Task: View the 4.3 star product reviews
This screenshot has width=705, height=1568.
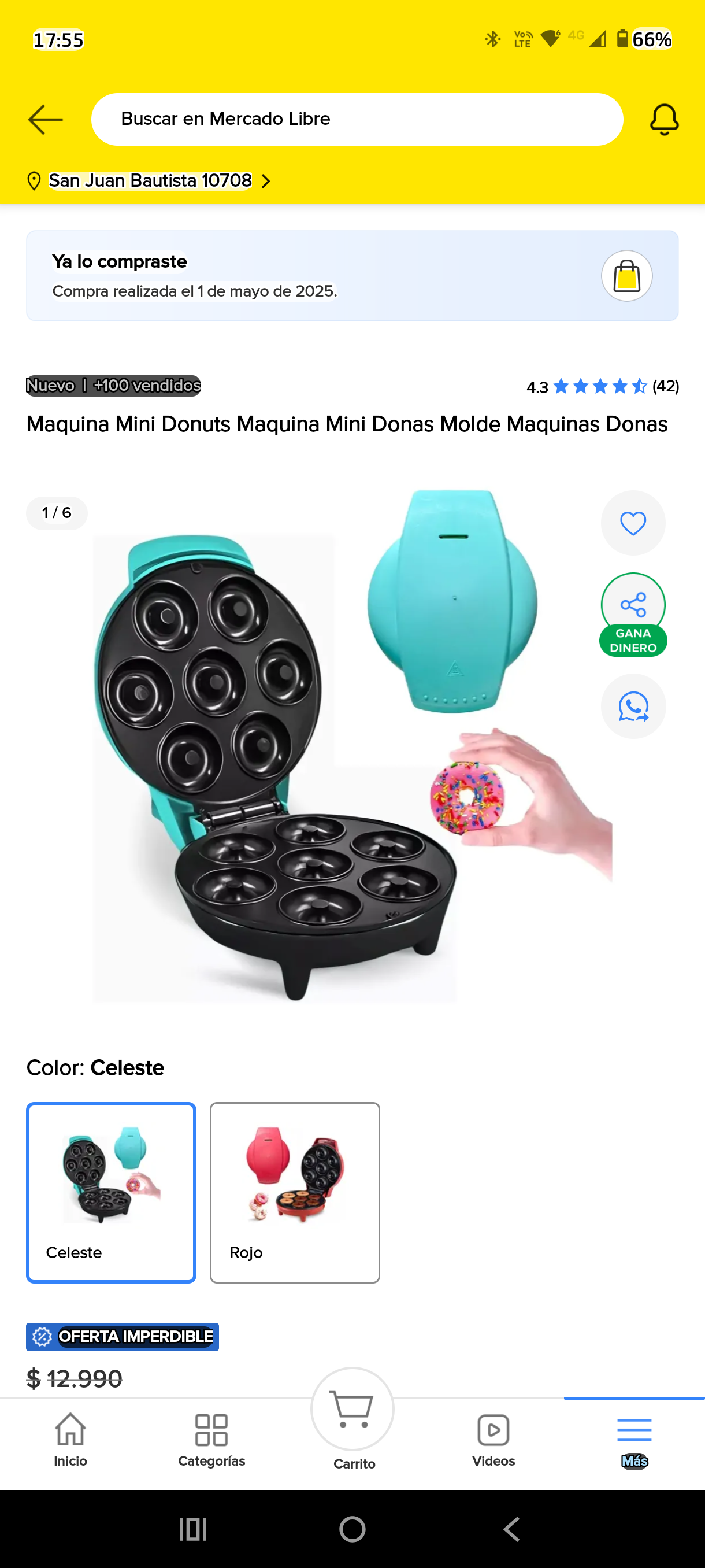Action: (x=602, y=387)
